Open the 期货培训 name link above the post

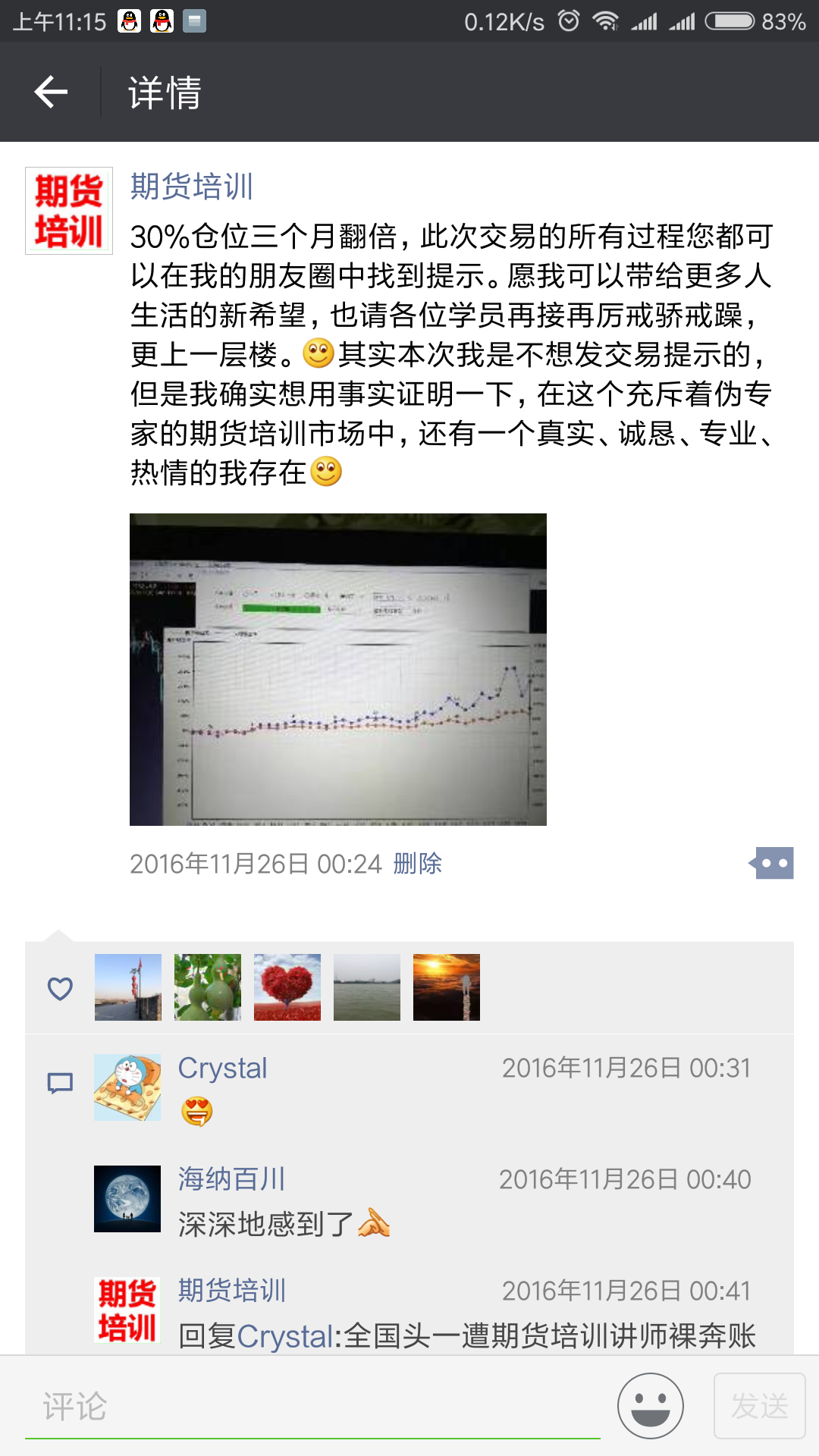[x=192, y=187]
